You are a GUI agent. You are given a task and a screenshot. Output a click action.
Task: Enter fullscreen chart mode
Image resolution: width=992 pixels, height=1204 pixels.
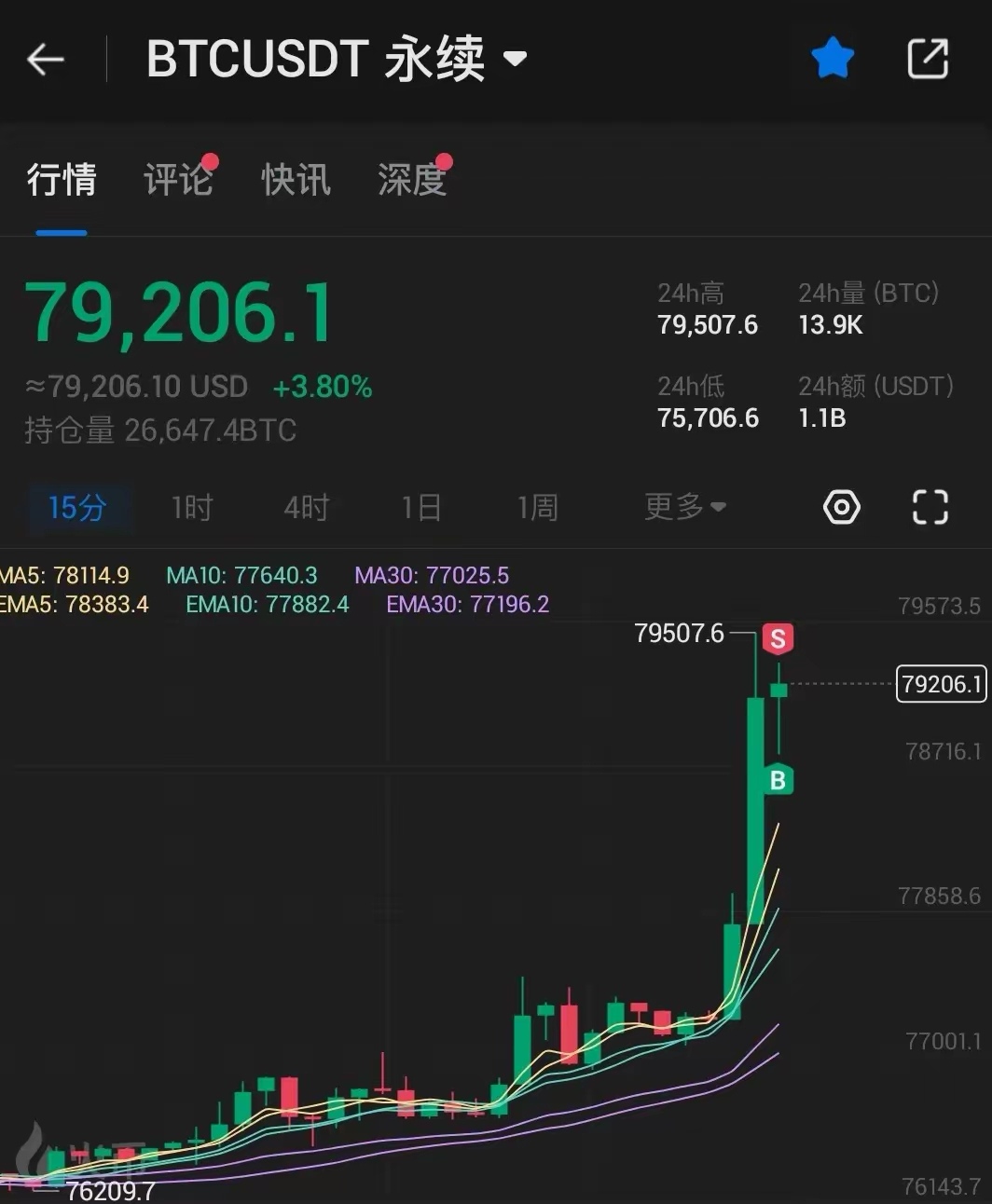[930, 507]
